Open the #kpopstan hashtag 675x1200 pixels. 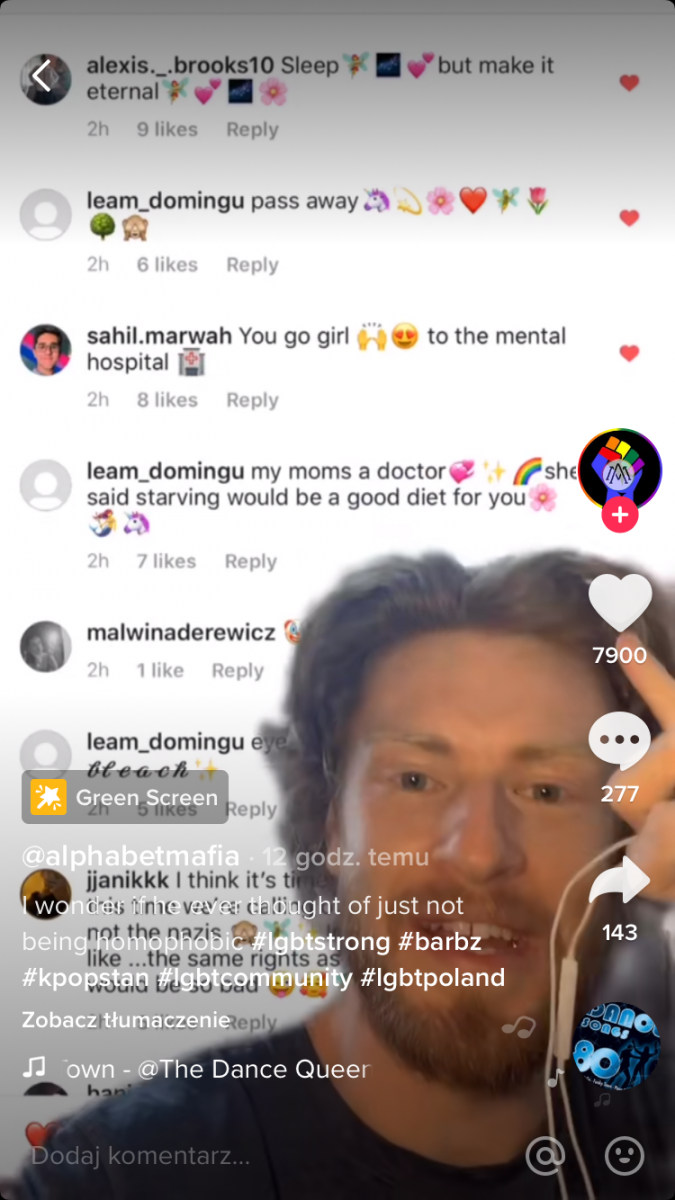pyautogui.click(x=86, y=978)
